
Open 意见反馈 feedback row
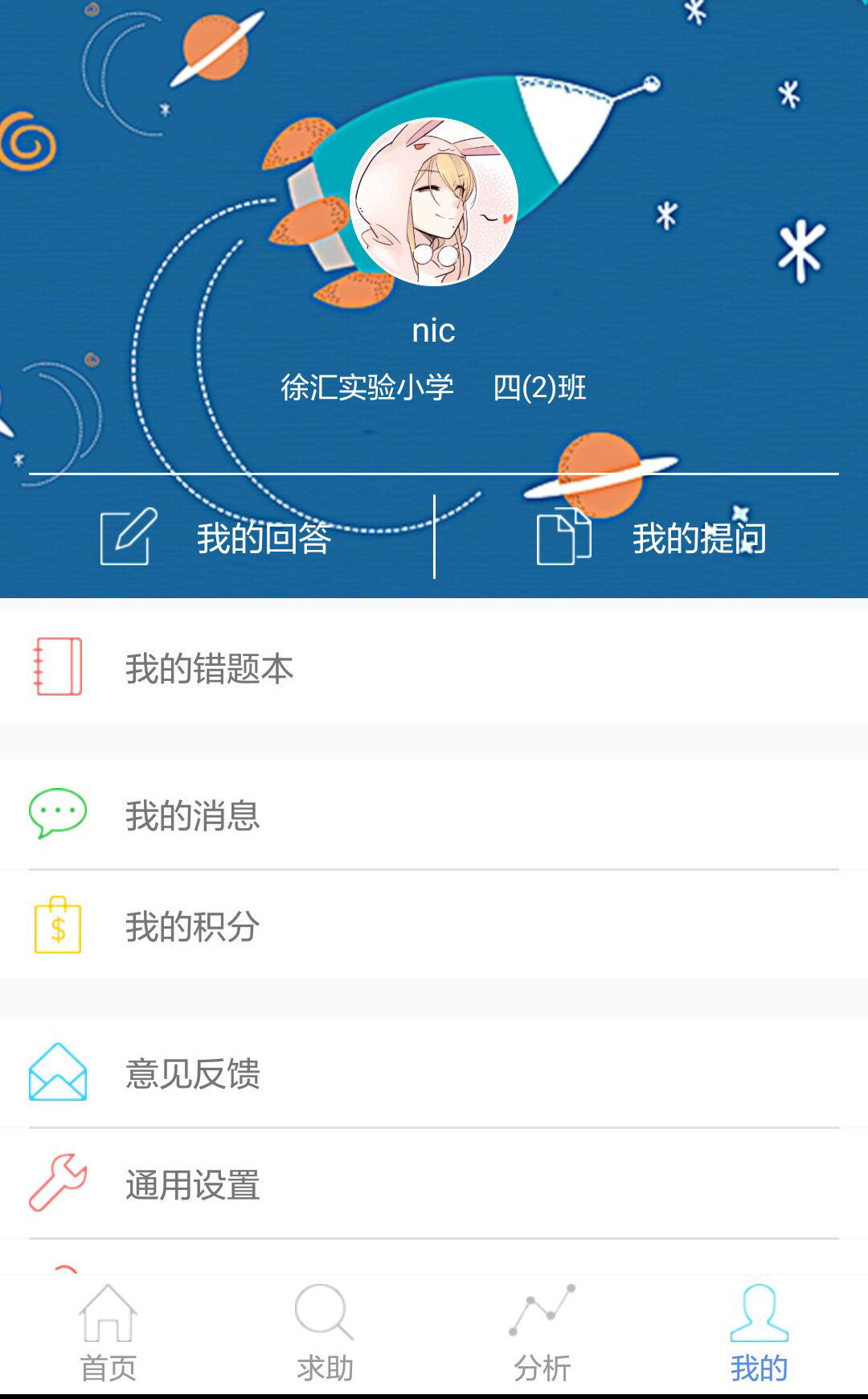(434, 1073)
